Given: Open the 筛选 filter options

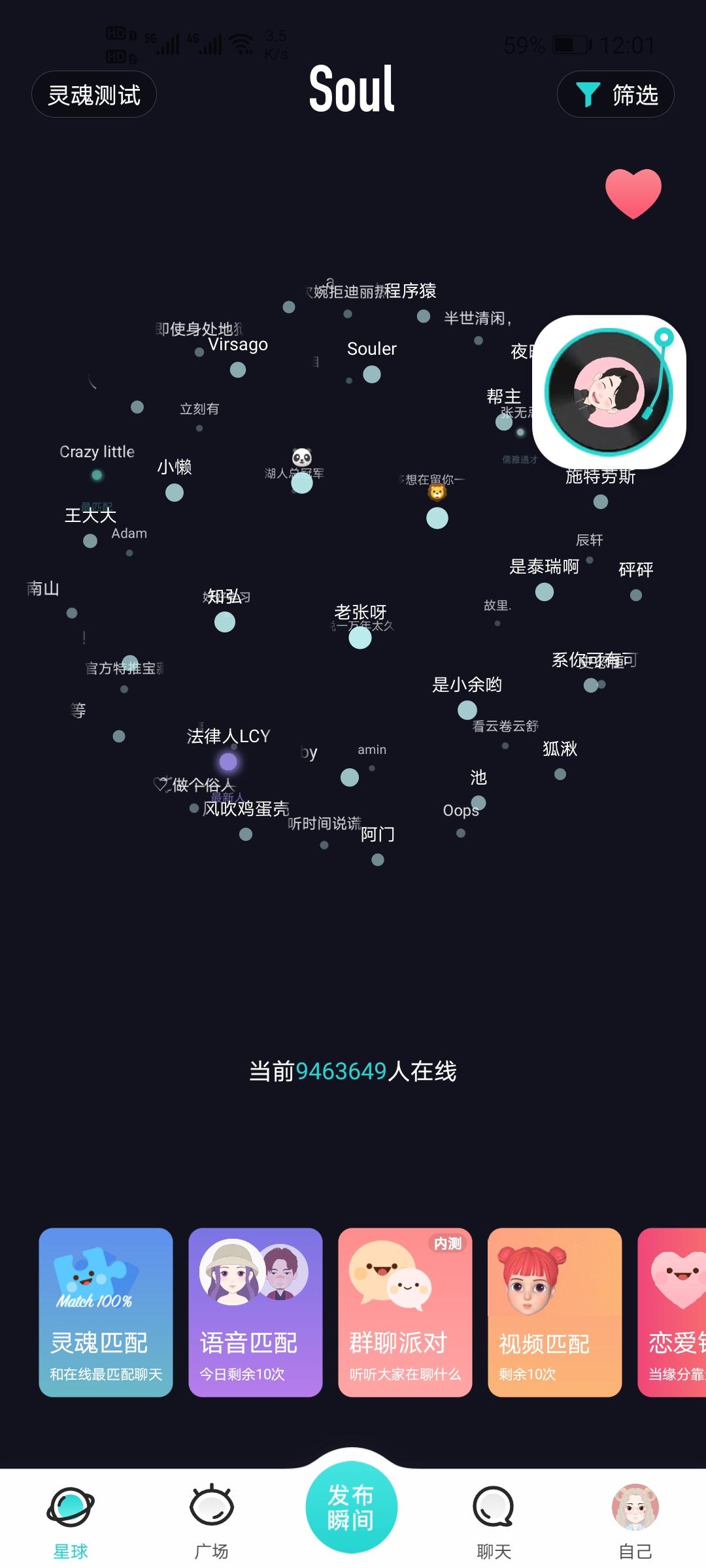Looking at the screenshot, I should 615,95.
